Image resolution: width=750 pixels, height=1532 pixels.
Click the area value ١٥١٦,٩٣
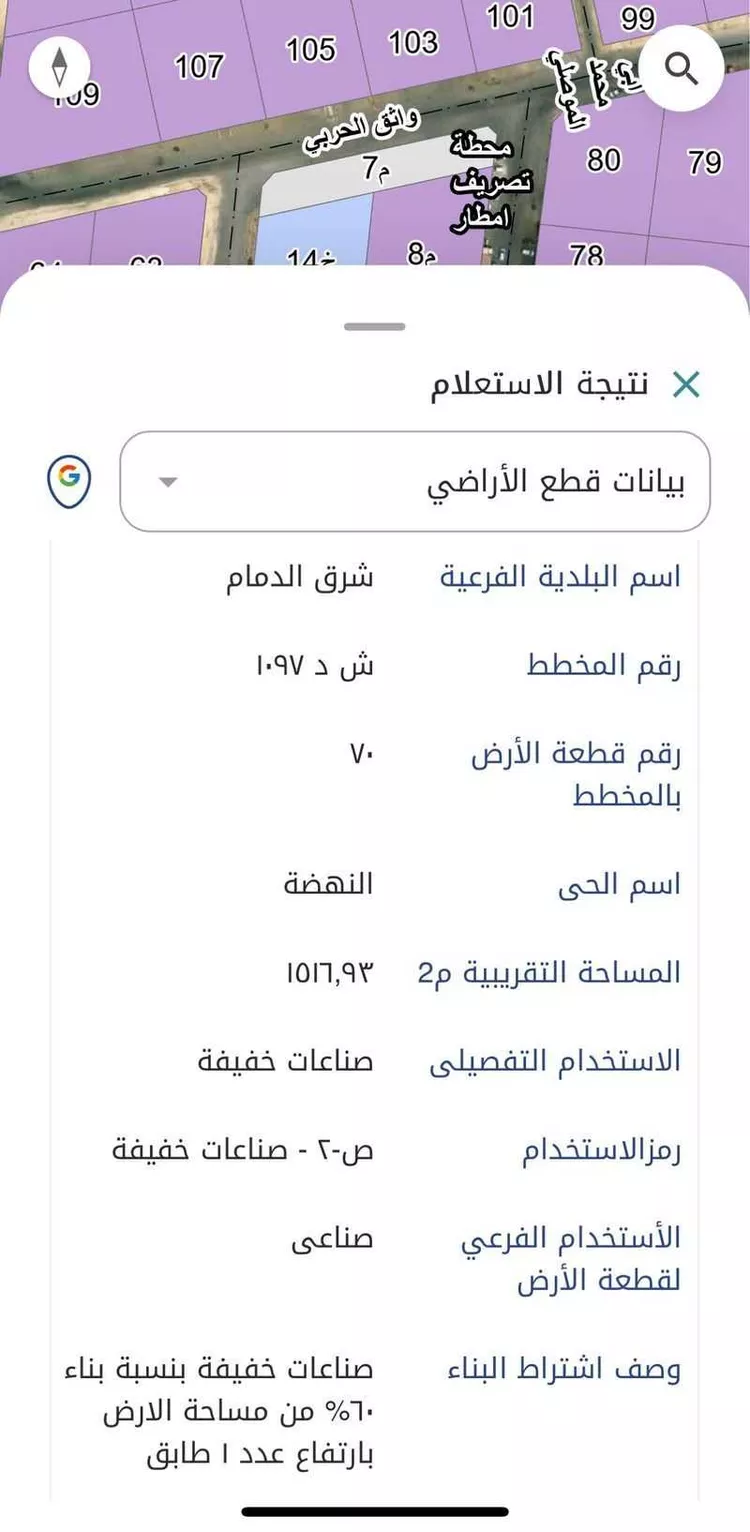click(x=329, y=971)
